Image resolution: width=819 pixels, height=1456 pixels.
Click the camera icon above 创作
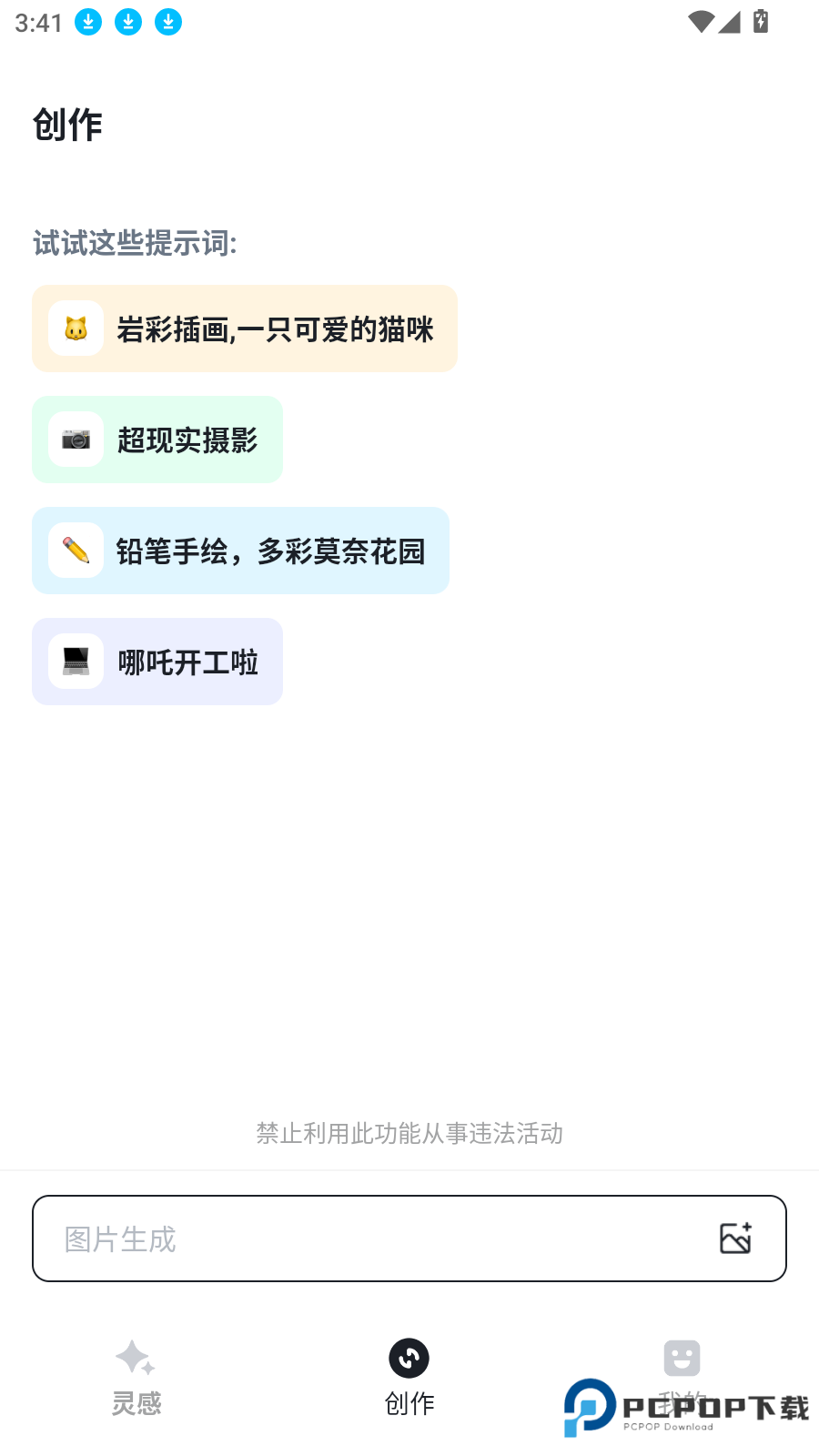click(x=409, y=1357)
